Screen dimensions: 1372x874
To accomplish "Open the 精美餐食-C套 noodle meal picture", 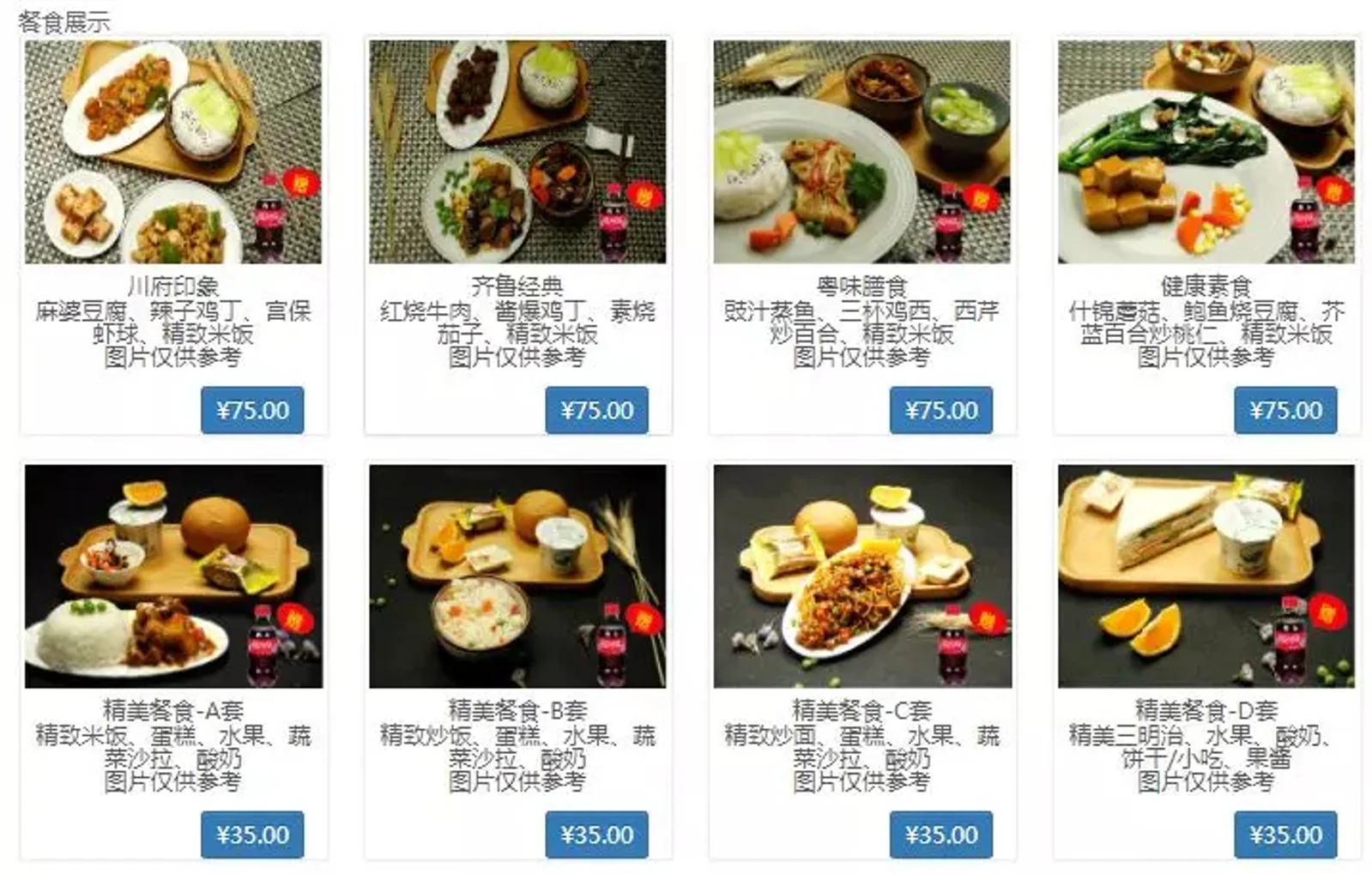I will tap(861, 576).
